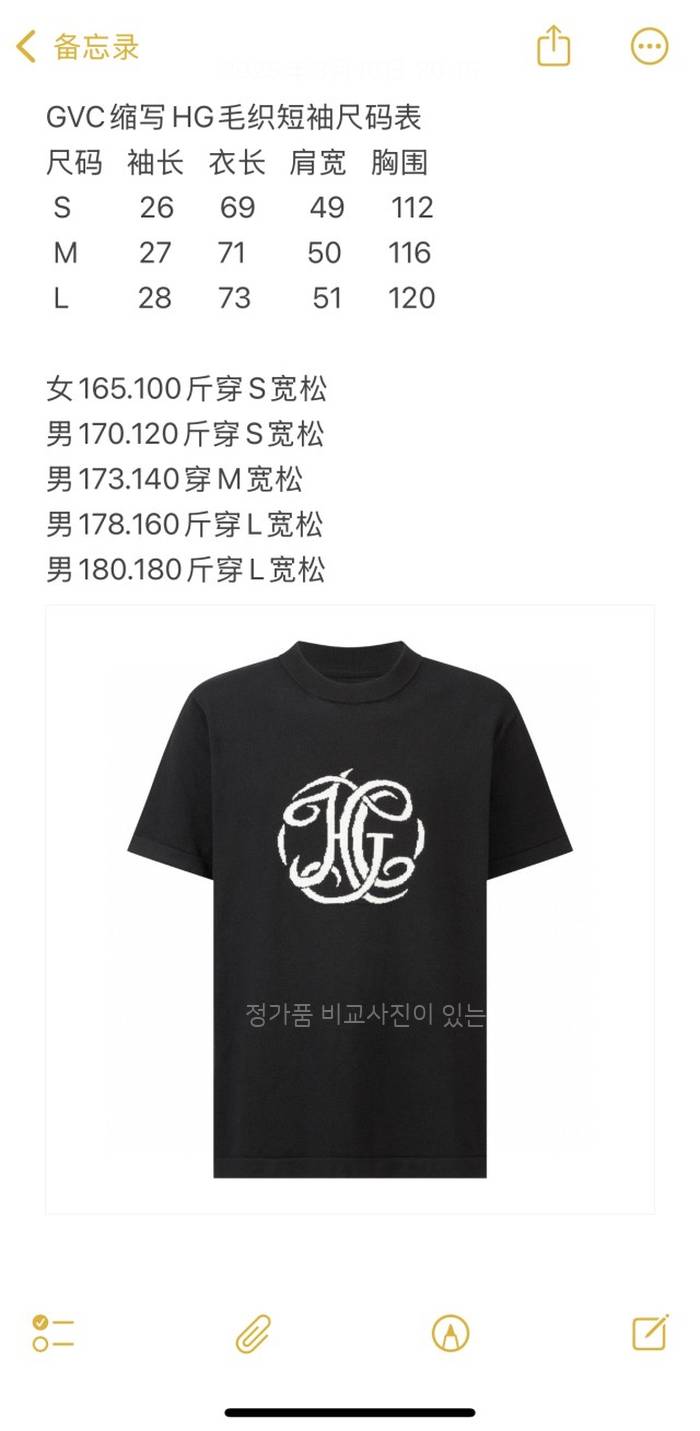Compose a new note

(x=650, y=1333)
